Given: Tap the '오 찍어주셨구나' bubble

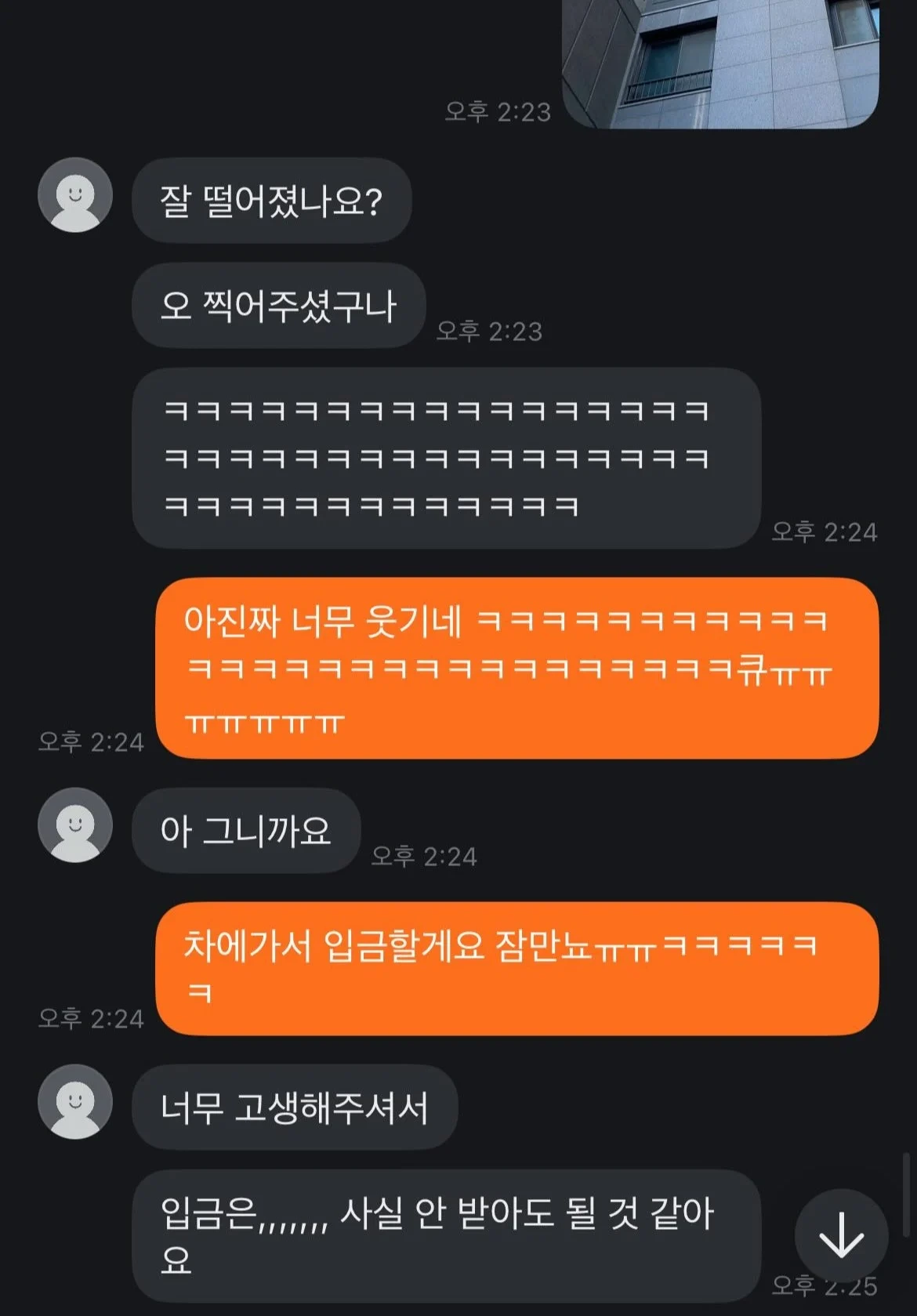Looking at the screenshot, I should pyautogui.click(x=277, y=306).
